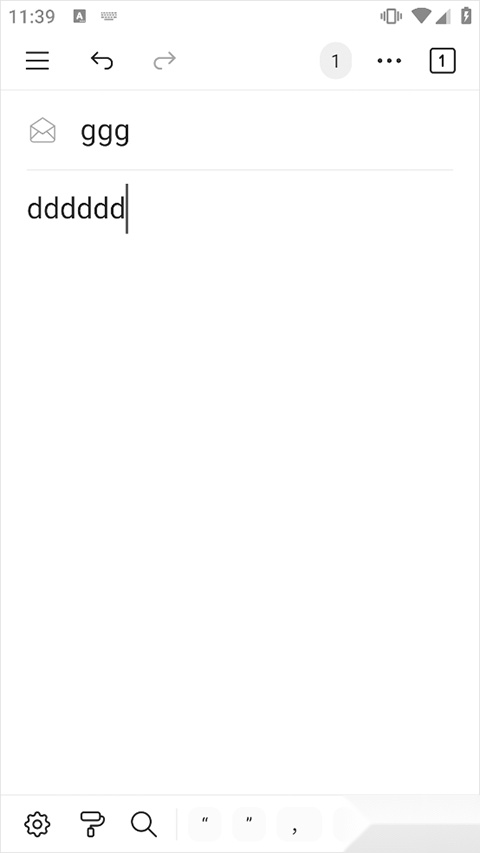Image resolution: width=480 pixels, height=853 pixels.
Task: Open settings gear in bottom toolbar
Action: [x=38, y=824]
